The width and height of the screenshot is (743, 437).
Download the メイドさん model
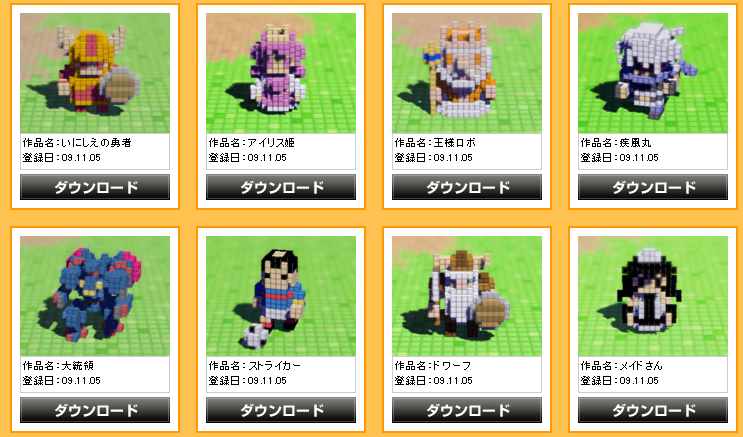654,410
